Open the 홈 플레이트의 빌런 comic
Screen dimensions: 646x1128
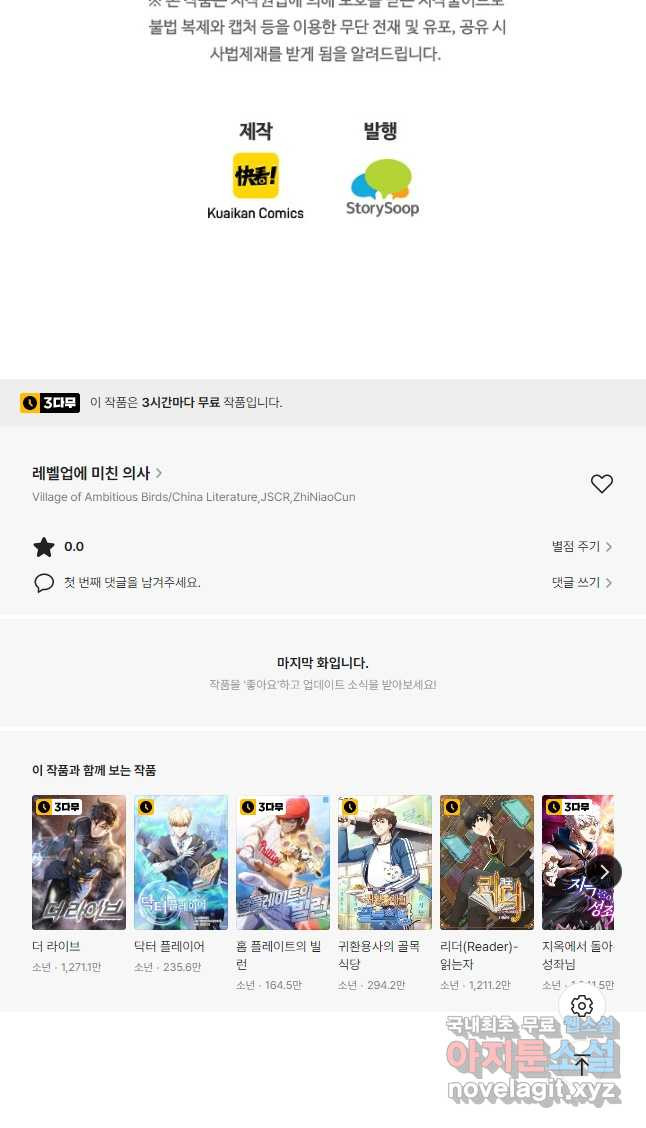click(283, 862)
